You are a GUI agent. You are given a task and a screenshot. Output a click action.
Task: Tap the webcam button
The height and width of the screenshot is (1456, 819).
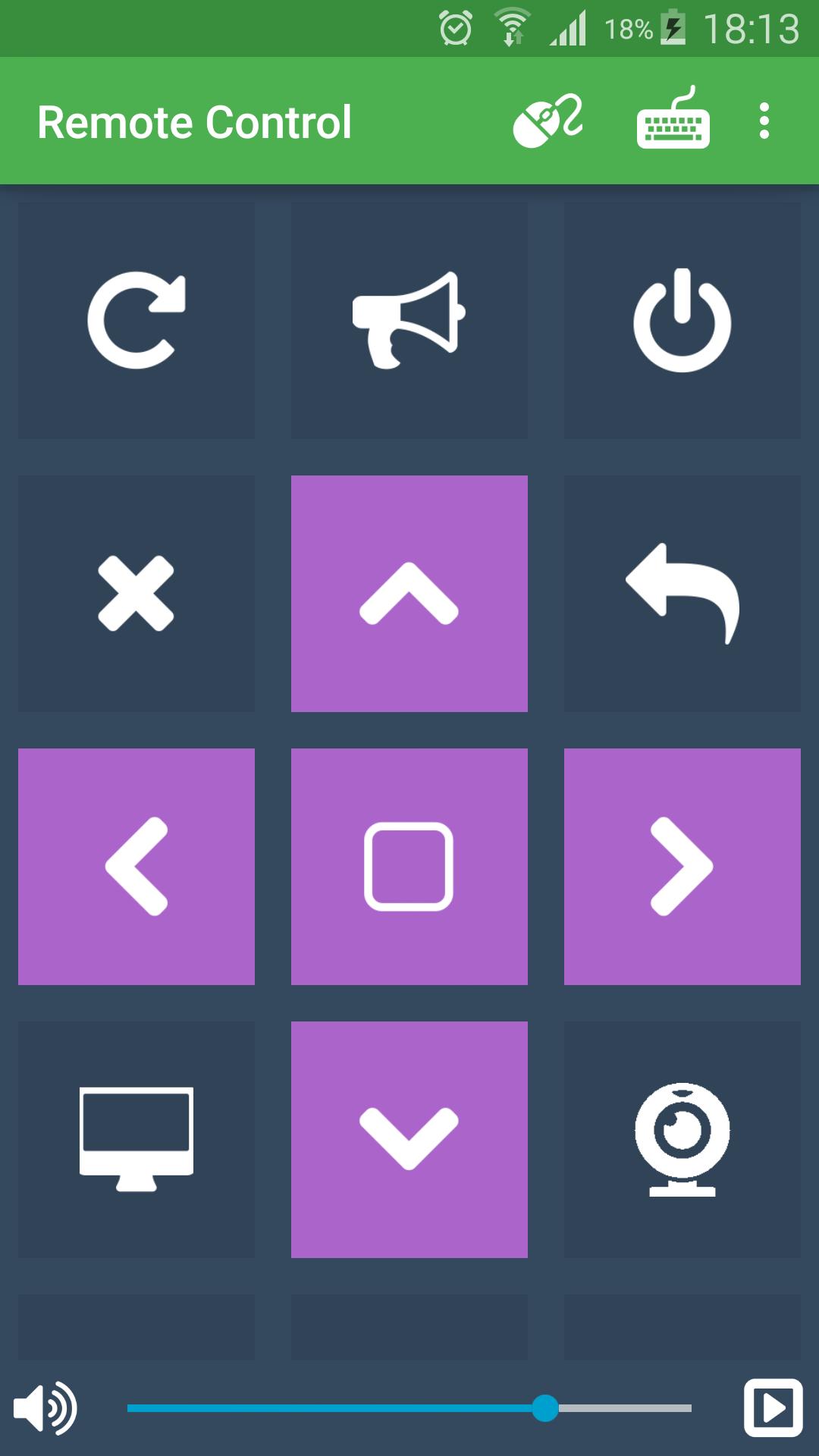(682, 1140)
